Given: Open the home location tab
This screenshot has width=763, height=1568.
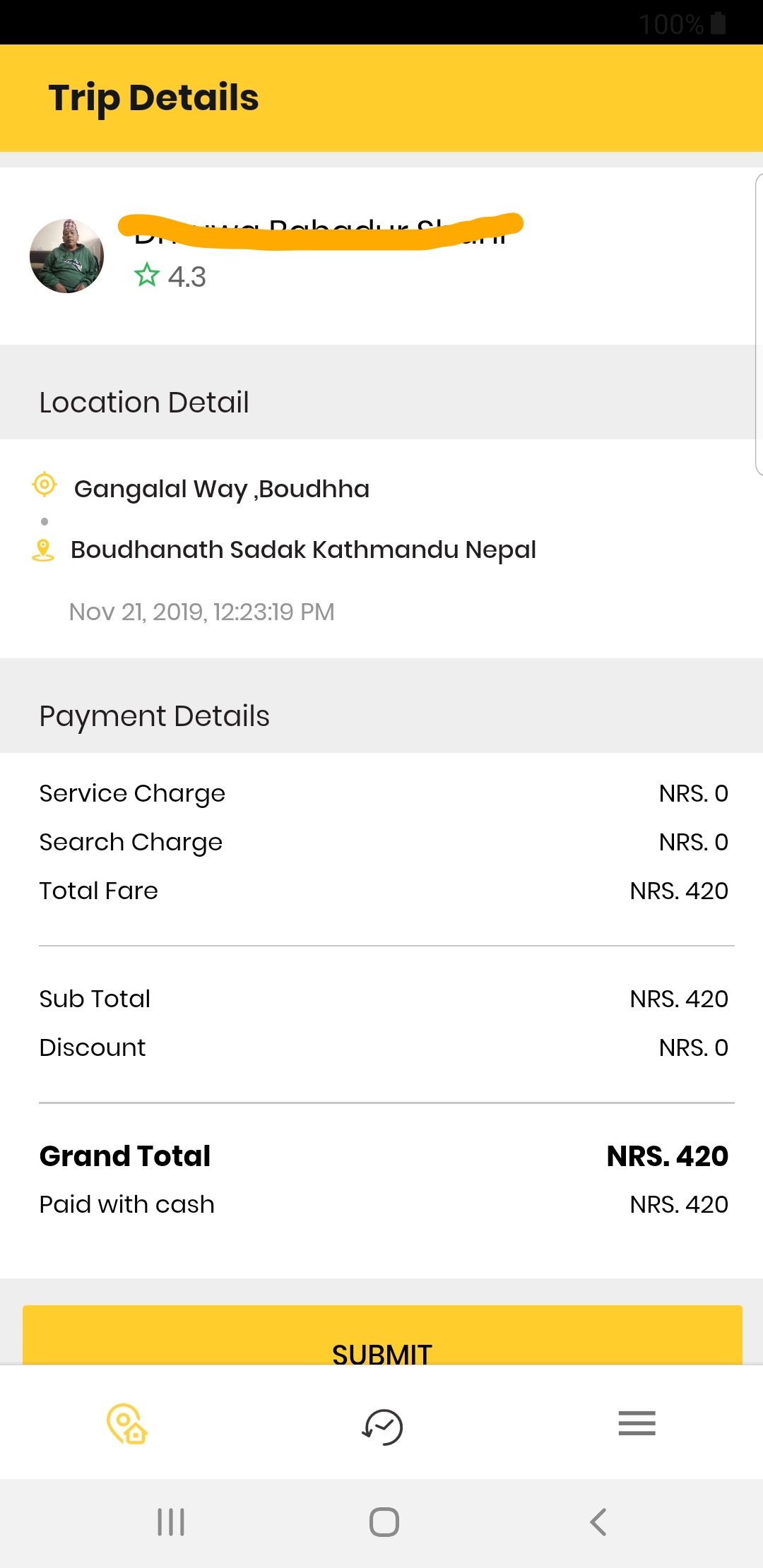Looking at the screenshot, I should (126, 1424).
